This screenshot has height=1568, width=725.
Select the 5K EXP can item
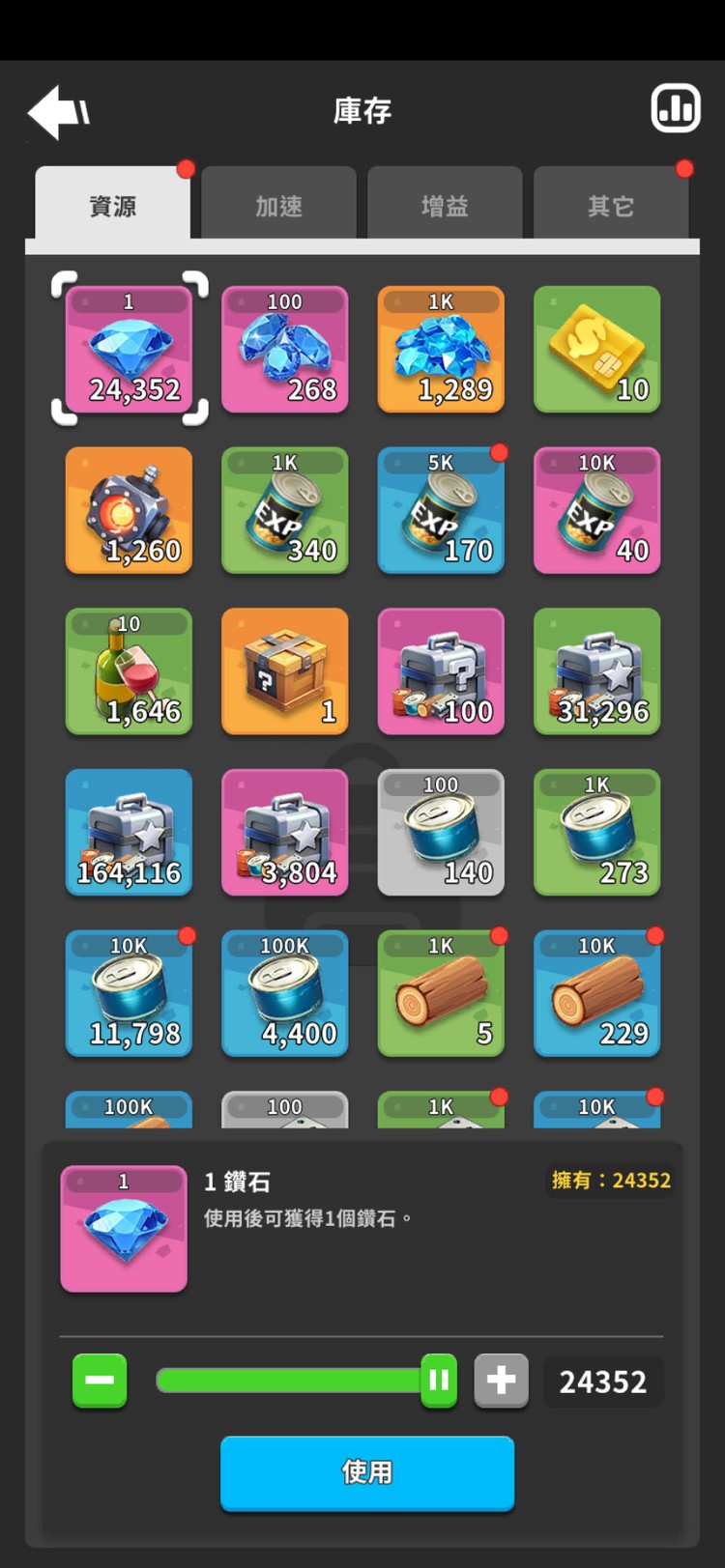pos(441,510)
